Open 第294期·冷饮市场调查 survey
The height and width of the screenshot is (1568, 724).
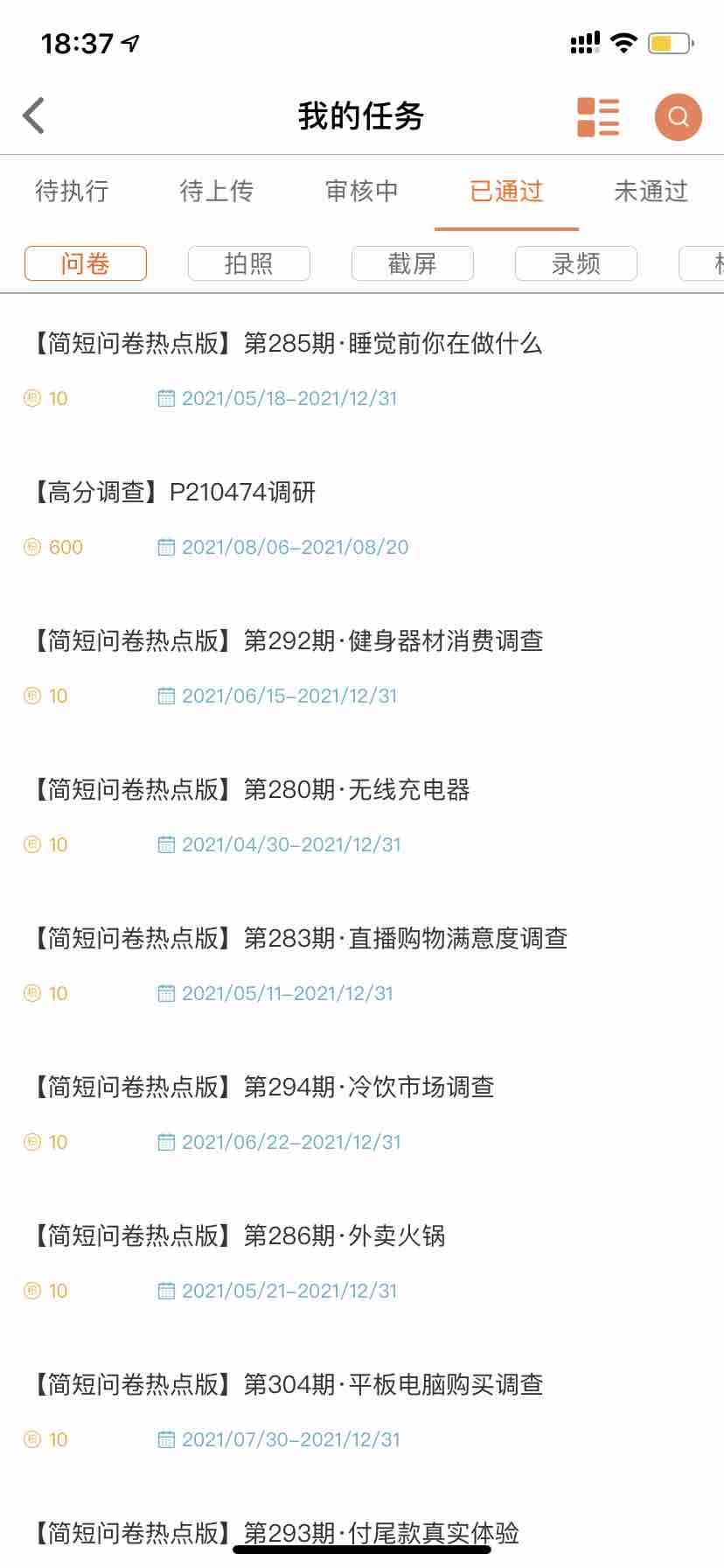pyautogui.click(x=262, y=1088)
